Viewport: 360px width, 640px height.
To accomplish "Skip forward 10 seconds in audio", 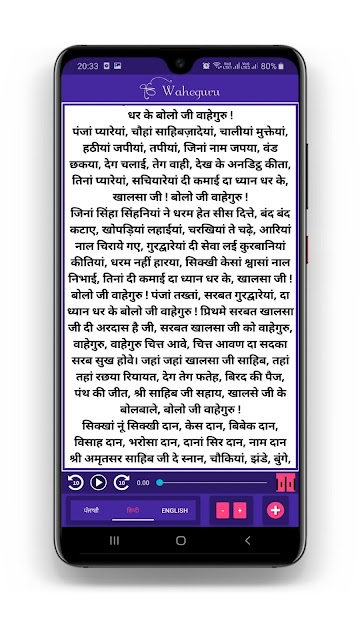I will (121, 482).
